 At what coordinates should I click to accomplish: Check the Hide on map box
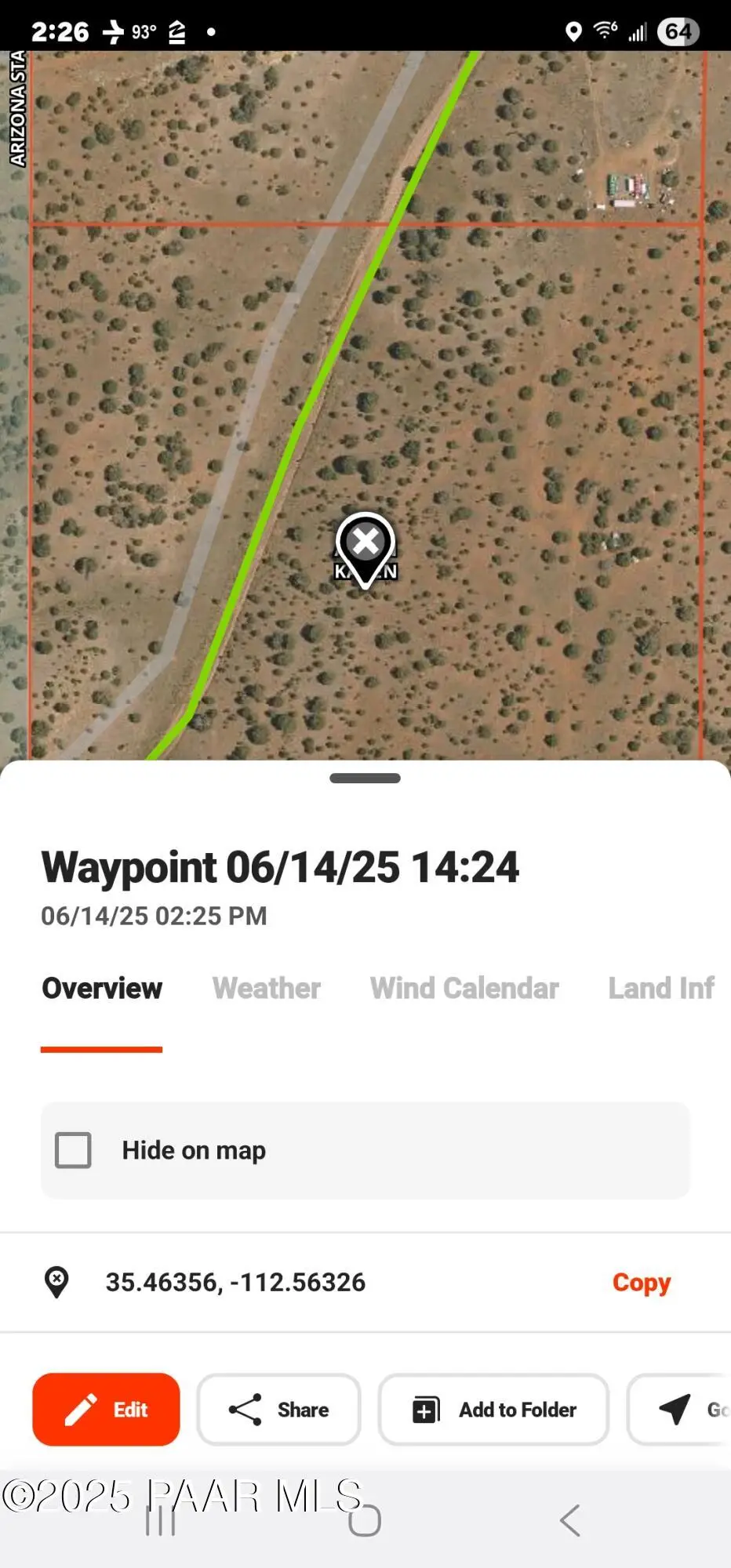pos(73,1150)
